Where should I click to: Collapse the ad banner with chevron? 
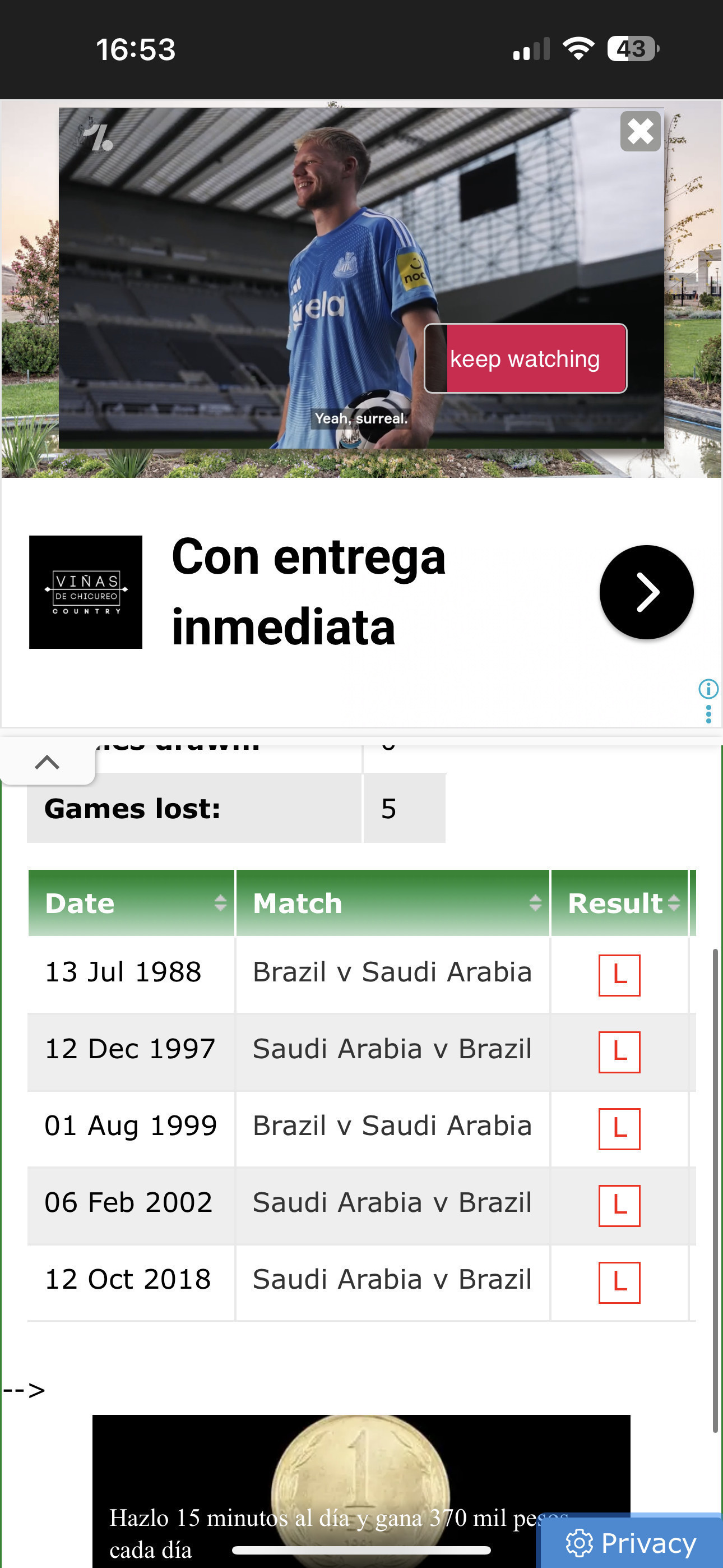point(47,762)
